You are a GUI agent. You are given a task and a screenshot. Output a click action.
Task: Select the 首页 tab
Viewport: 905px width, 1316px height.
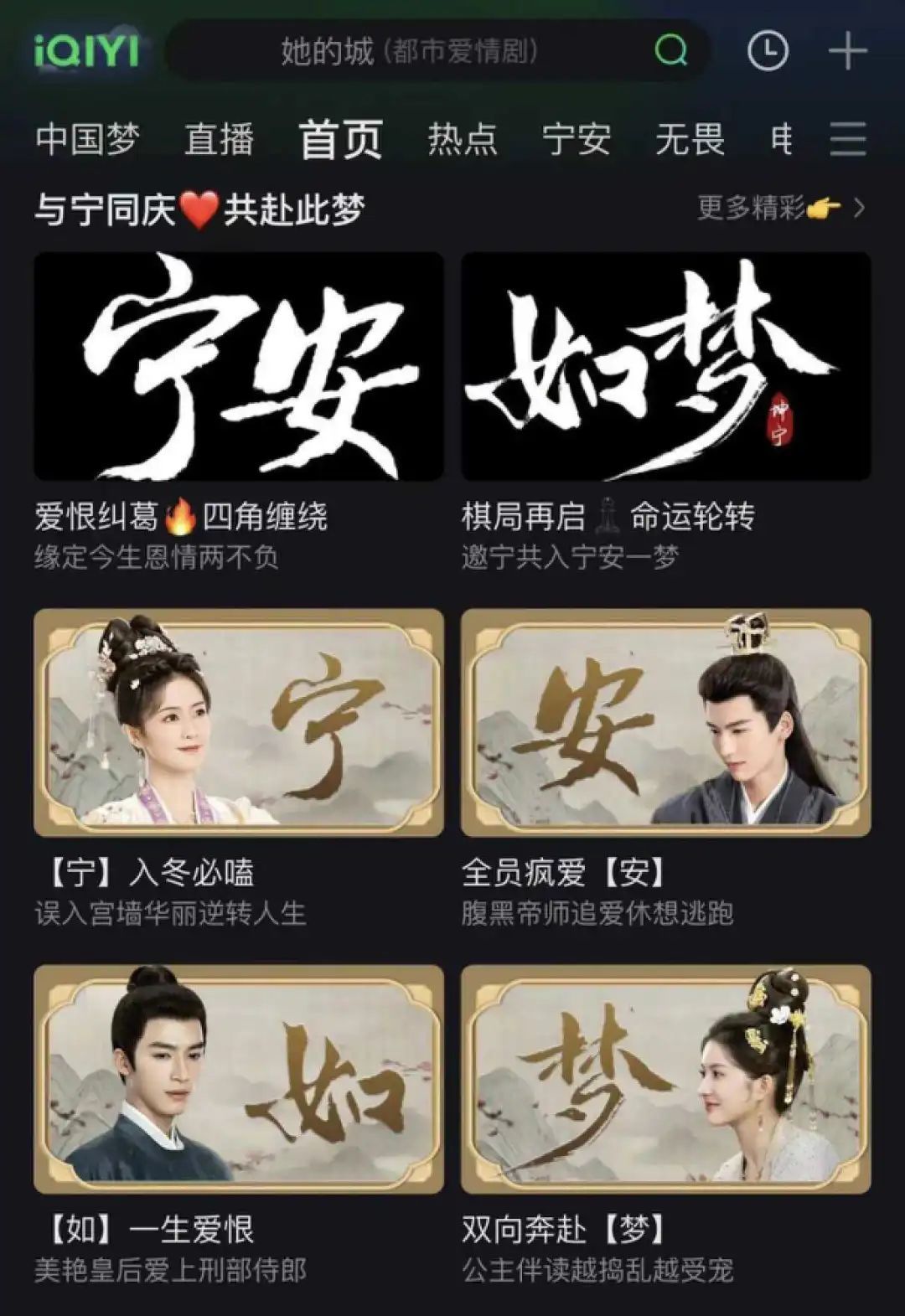pos(341,139)
